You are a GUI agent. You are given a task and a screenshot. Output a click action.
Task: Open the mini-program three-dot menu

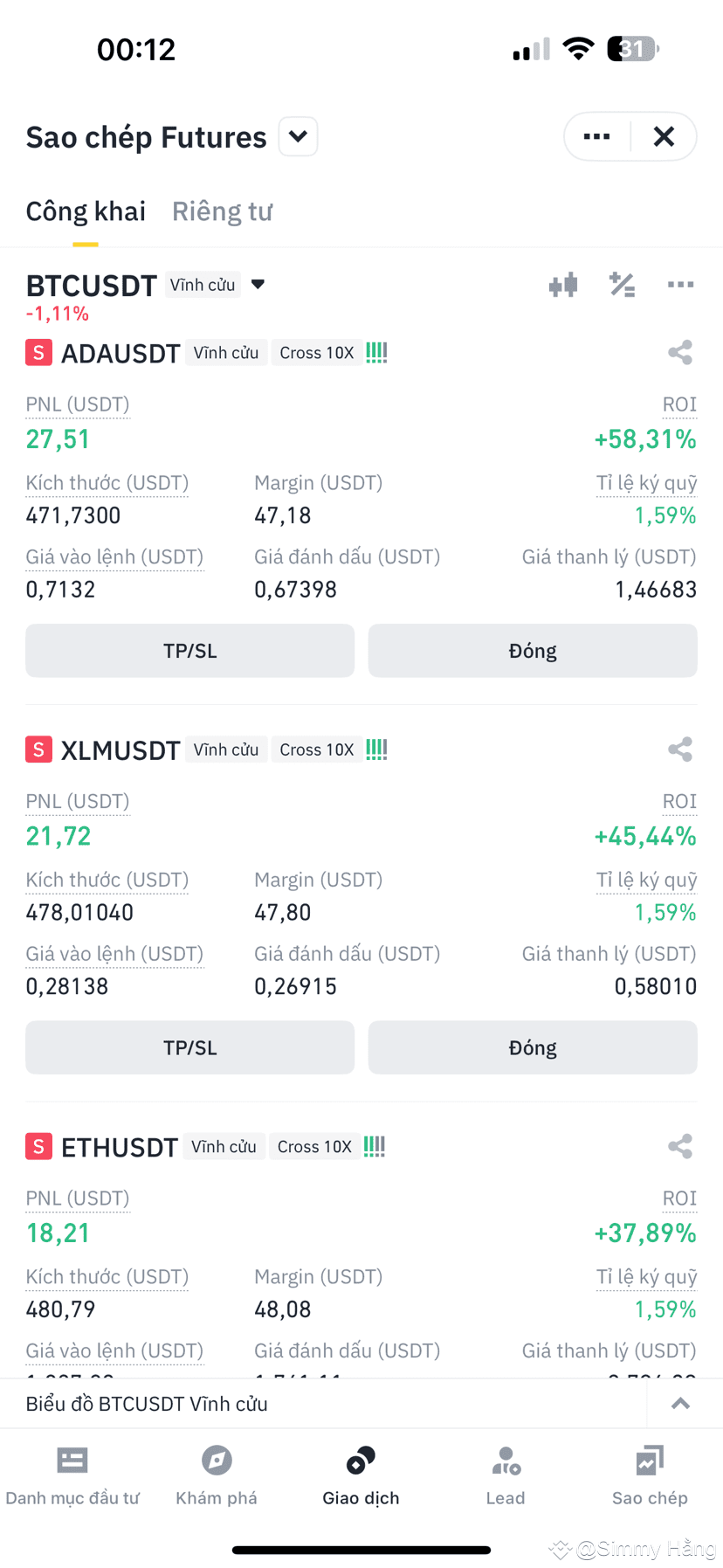tap(597, 137)
